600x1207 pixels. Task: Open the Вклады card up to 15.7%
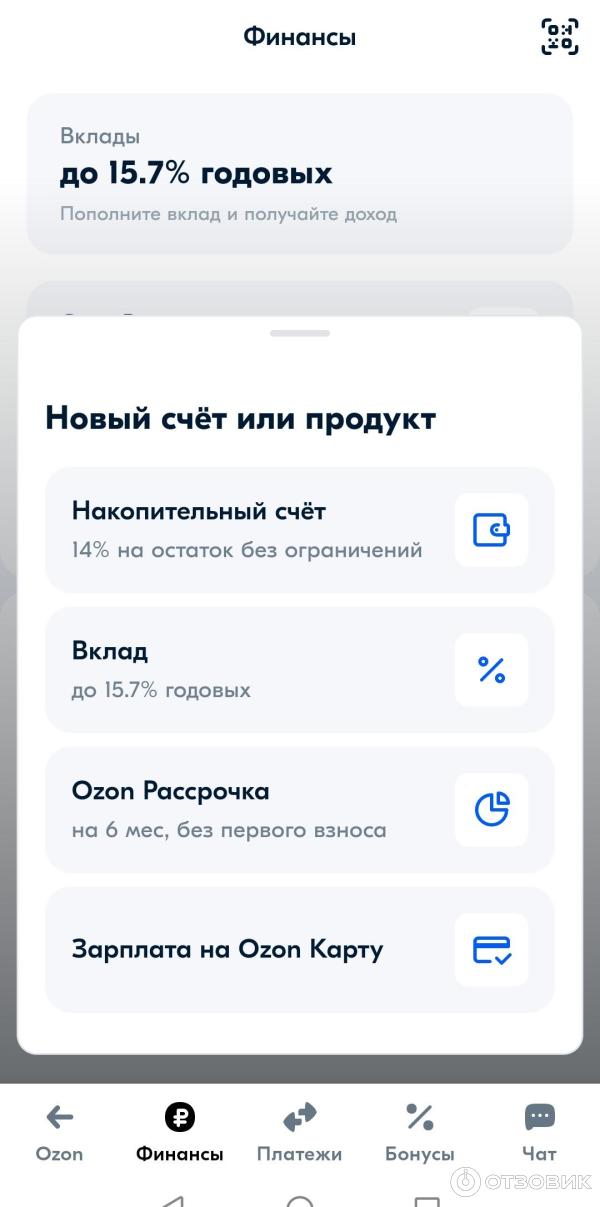point(299,174)
